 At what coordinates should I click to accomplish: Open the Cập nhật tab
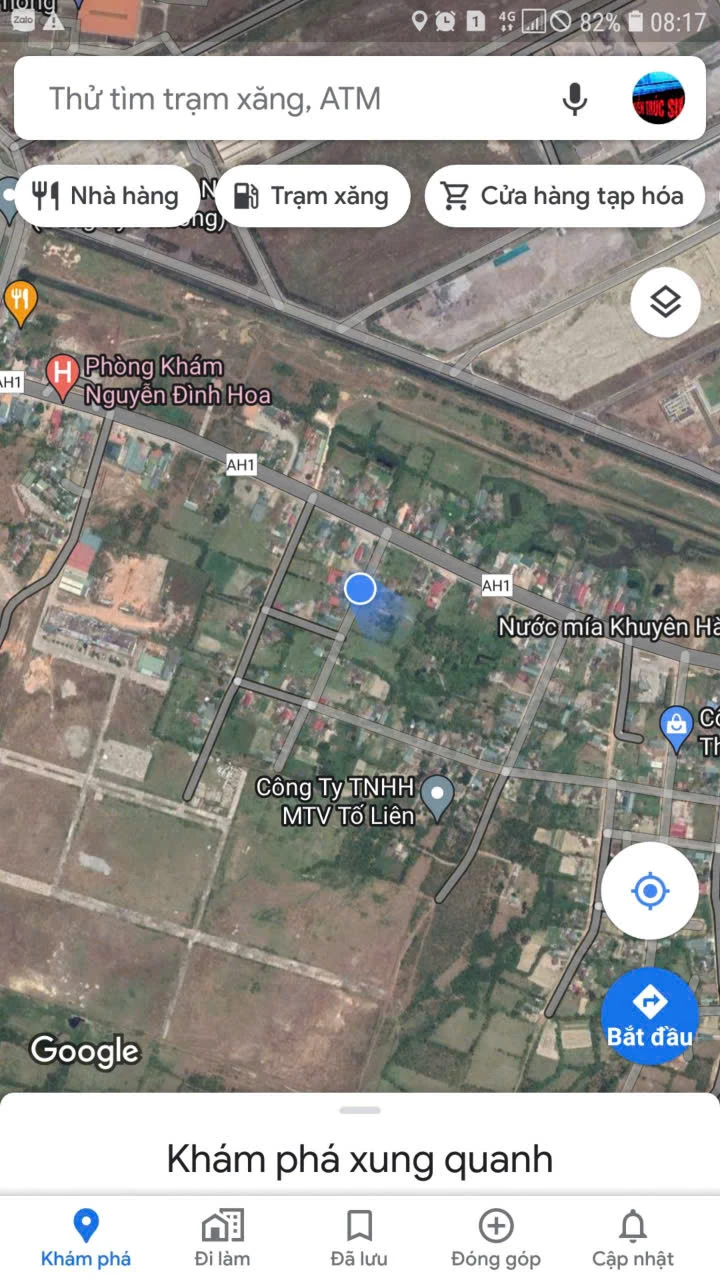click(633, 1238)
